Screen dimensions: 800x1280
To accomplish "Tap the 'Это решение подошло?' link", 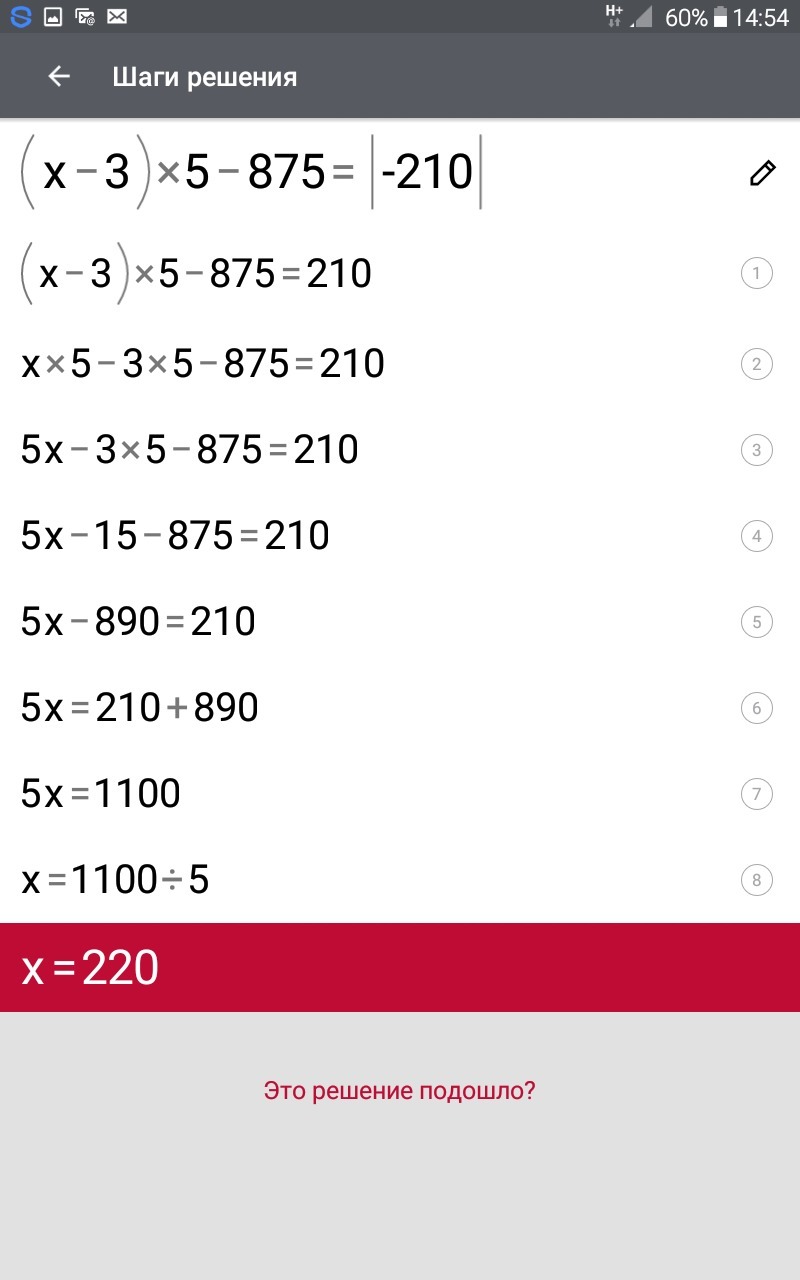I will pos(400,1090).
